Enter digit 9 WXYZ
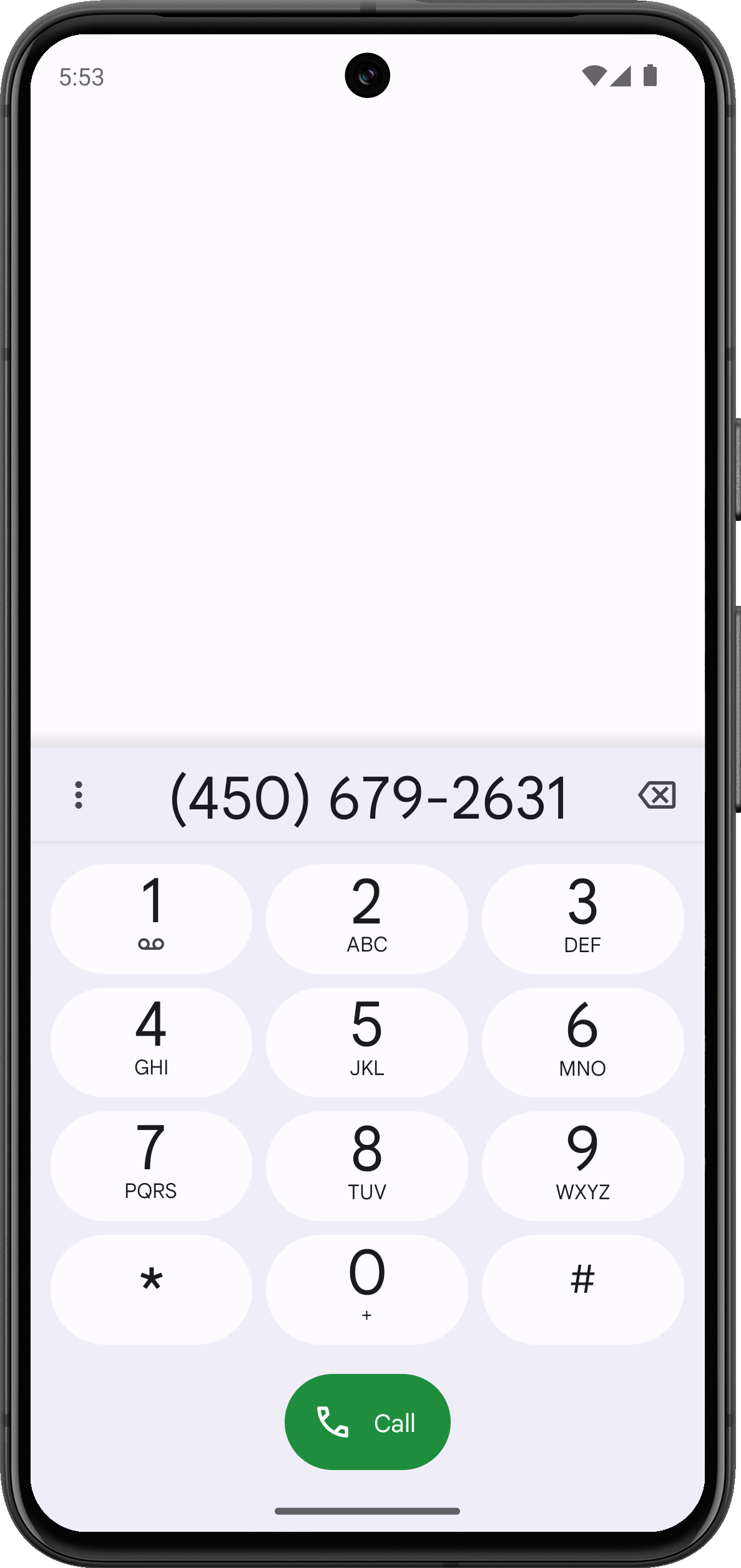This screenshot has width=741, height=1568. click(582, 1165)
